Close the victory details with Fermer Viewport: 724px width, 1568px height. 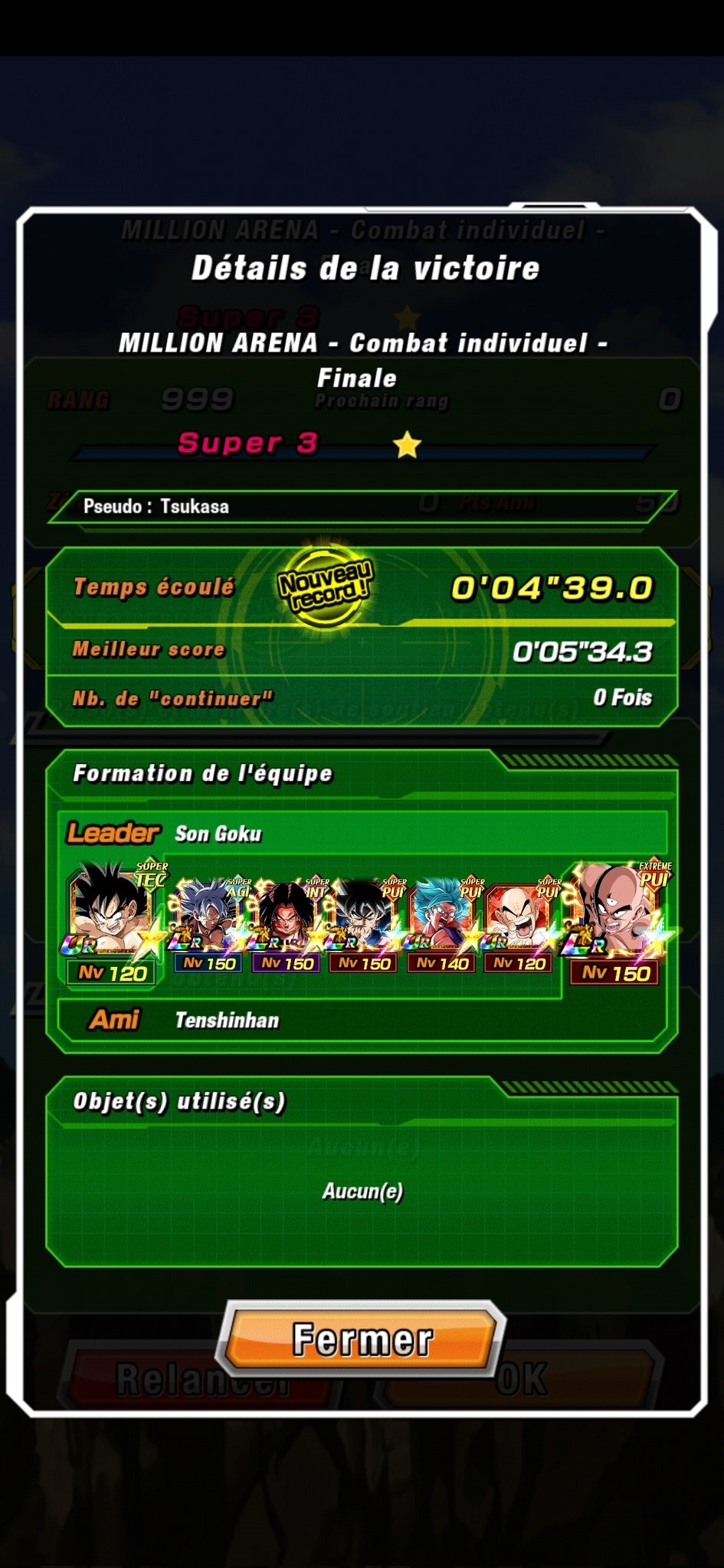click(362, 1340)
